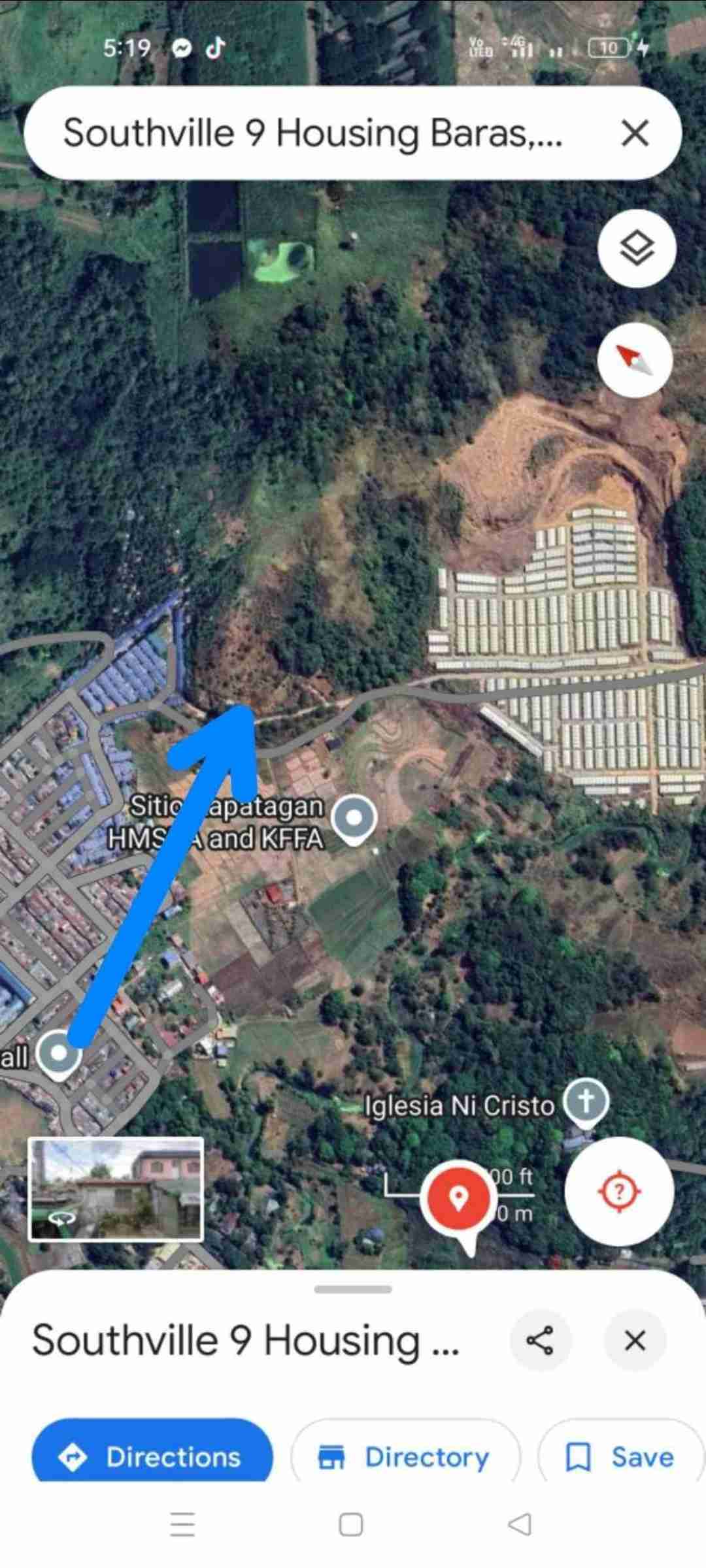The image size is (706, 1568).
Task: Center the map on my location
Action: [x=618, y=1191]
